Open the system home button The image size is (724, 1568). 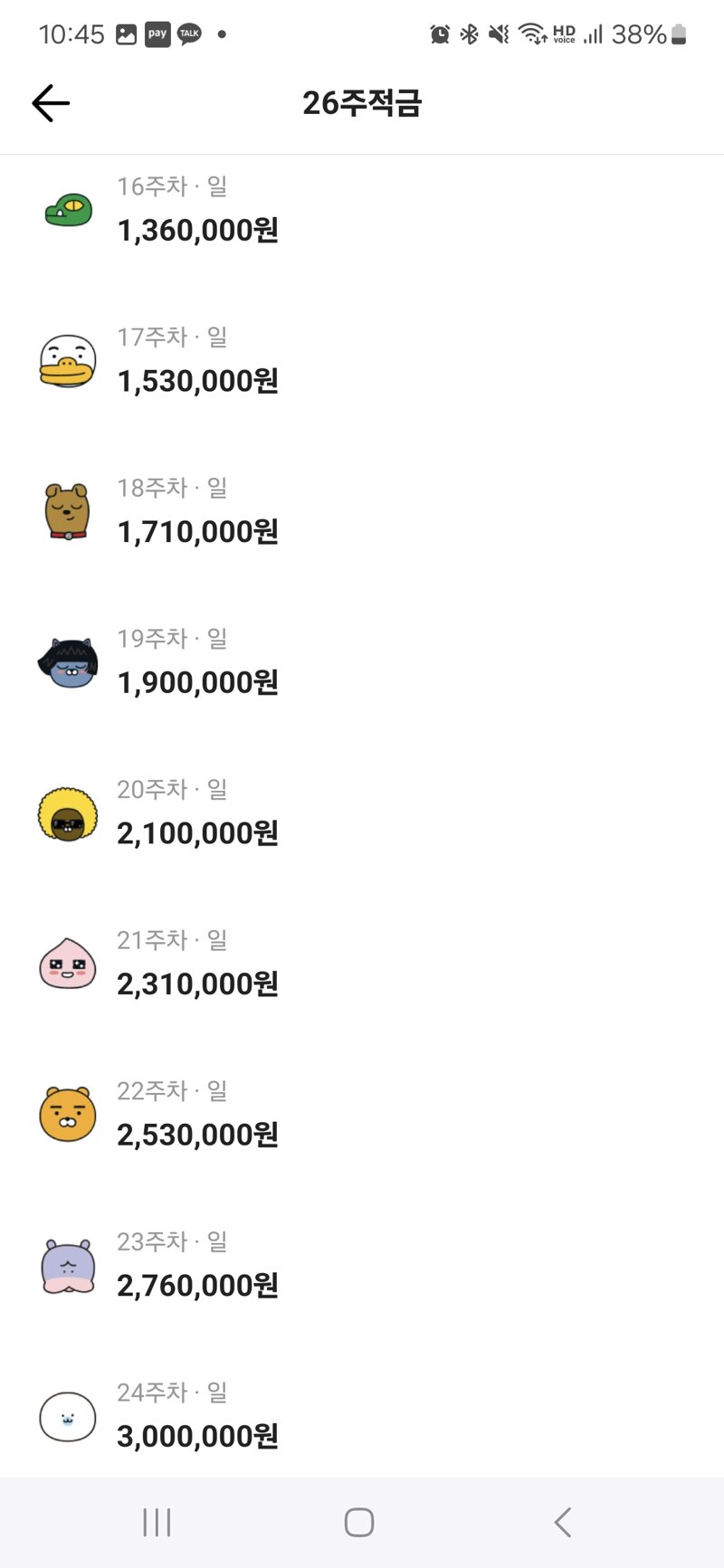click(359, 1522)
